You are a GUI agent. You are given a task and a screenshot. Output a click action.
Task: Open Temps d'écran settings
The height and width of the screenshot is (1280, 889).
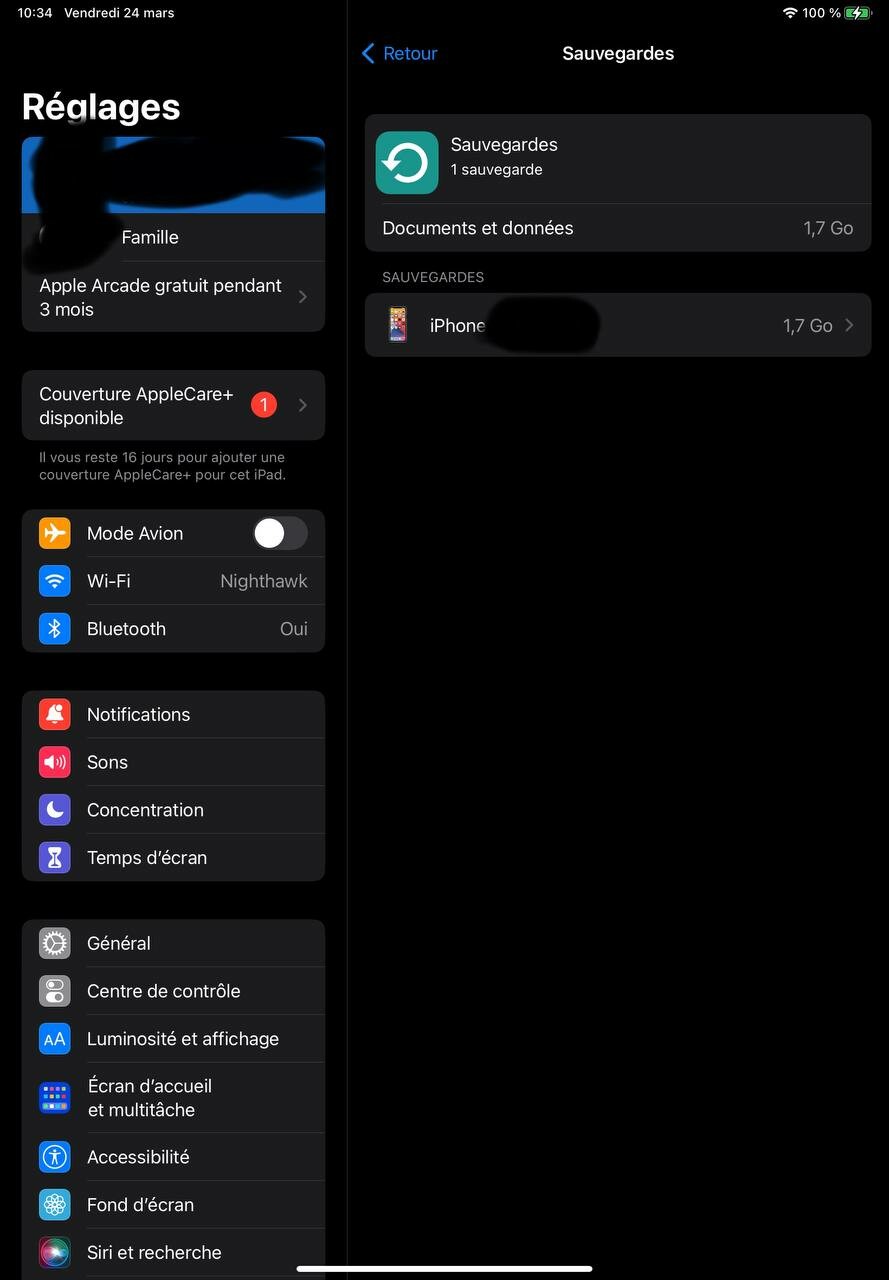pyautogui.click(x=173, y=858)
